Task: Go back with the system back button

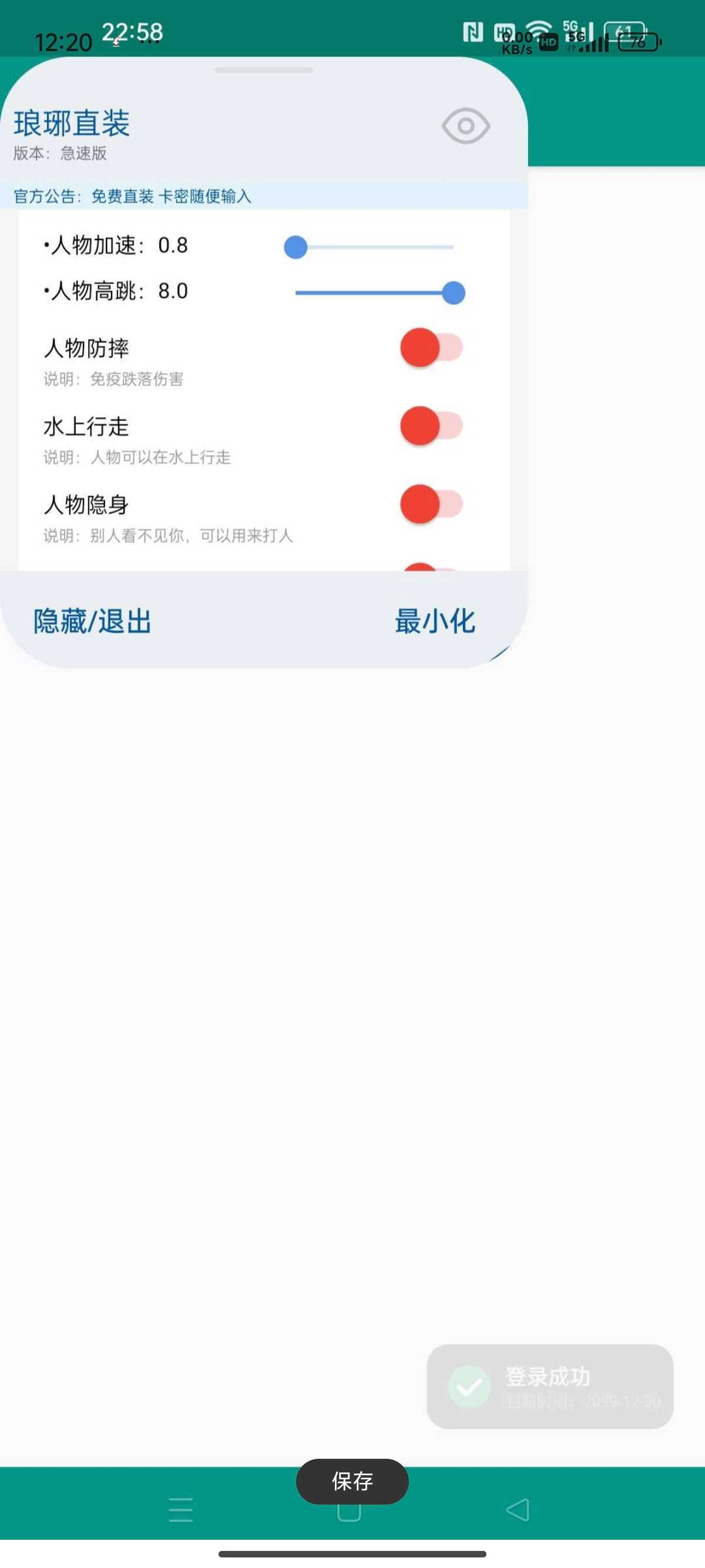Action: pyautogui.click(x=518, y=1510)
